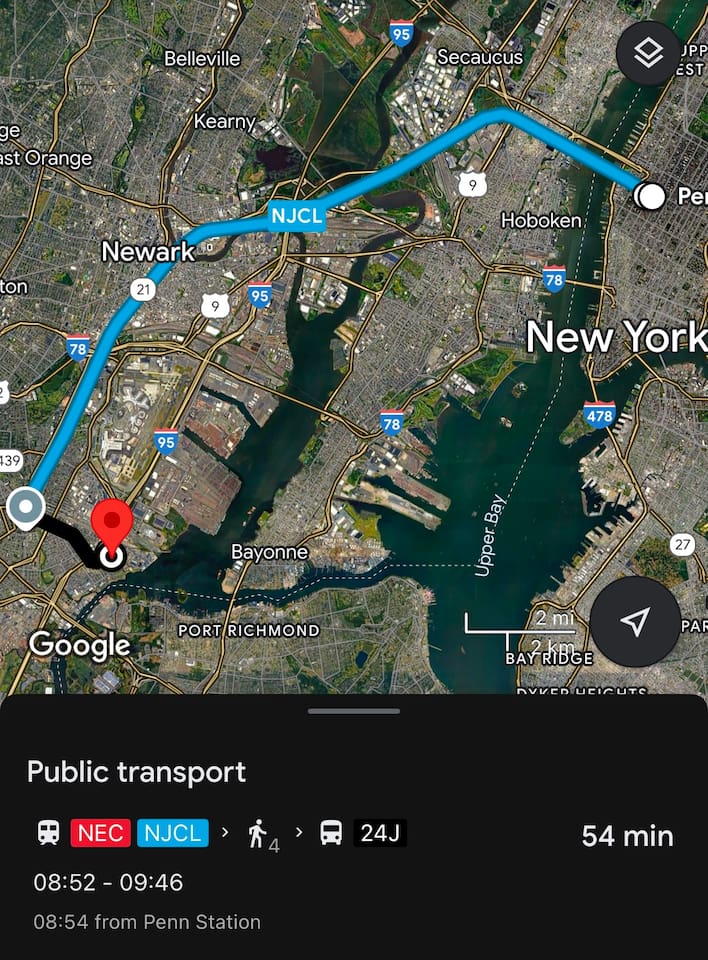
Task: Center map on my current location
Action: pos(635,622)
